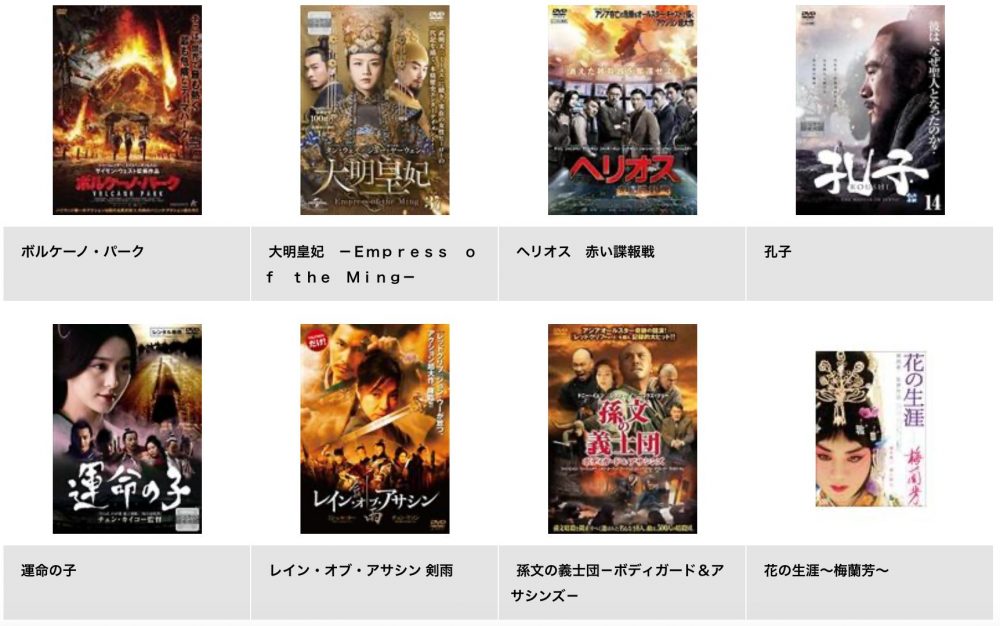
Task: Open レイン・オブ・アサシン 剣雨 cover
Action: pos(374,428)
